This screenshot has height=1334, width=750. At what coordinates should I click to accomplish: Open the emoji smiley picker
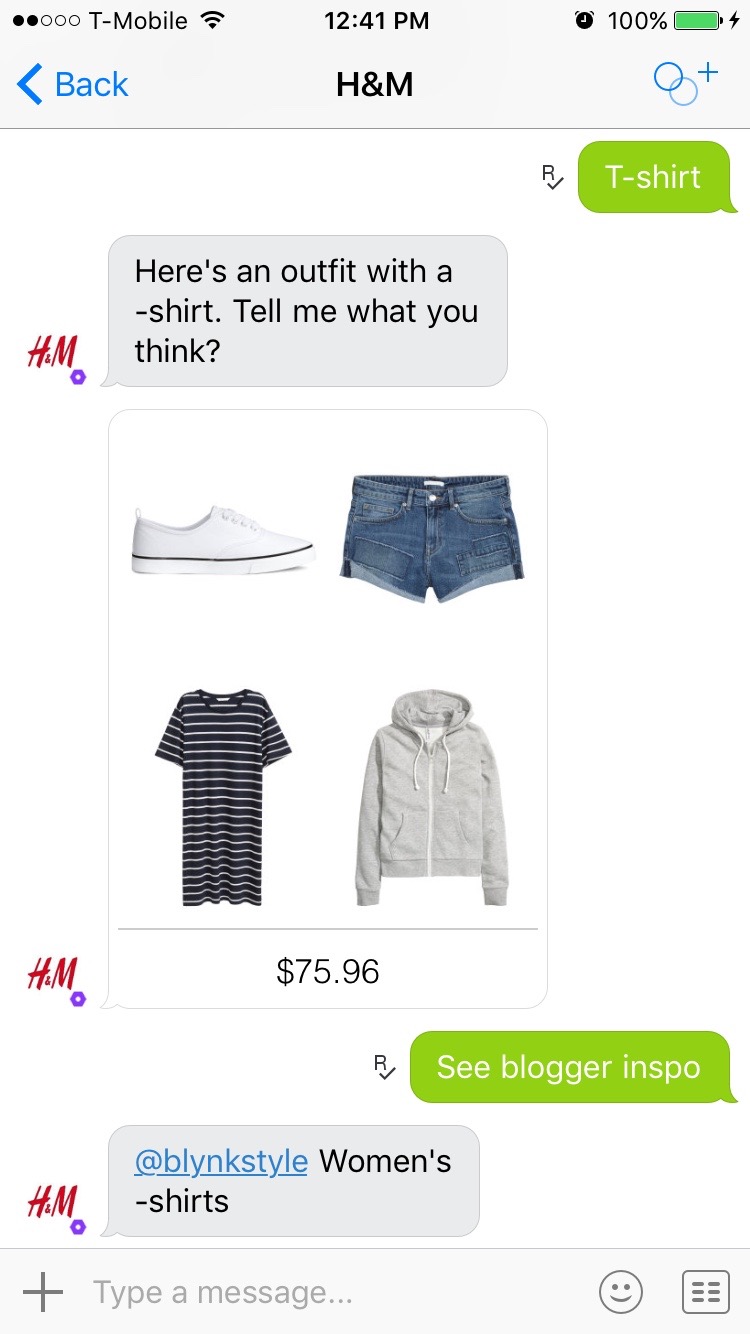pyautogui.click(x=620, y=1292)
